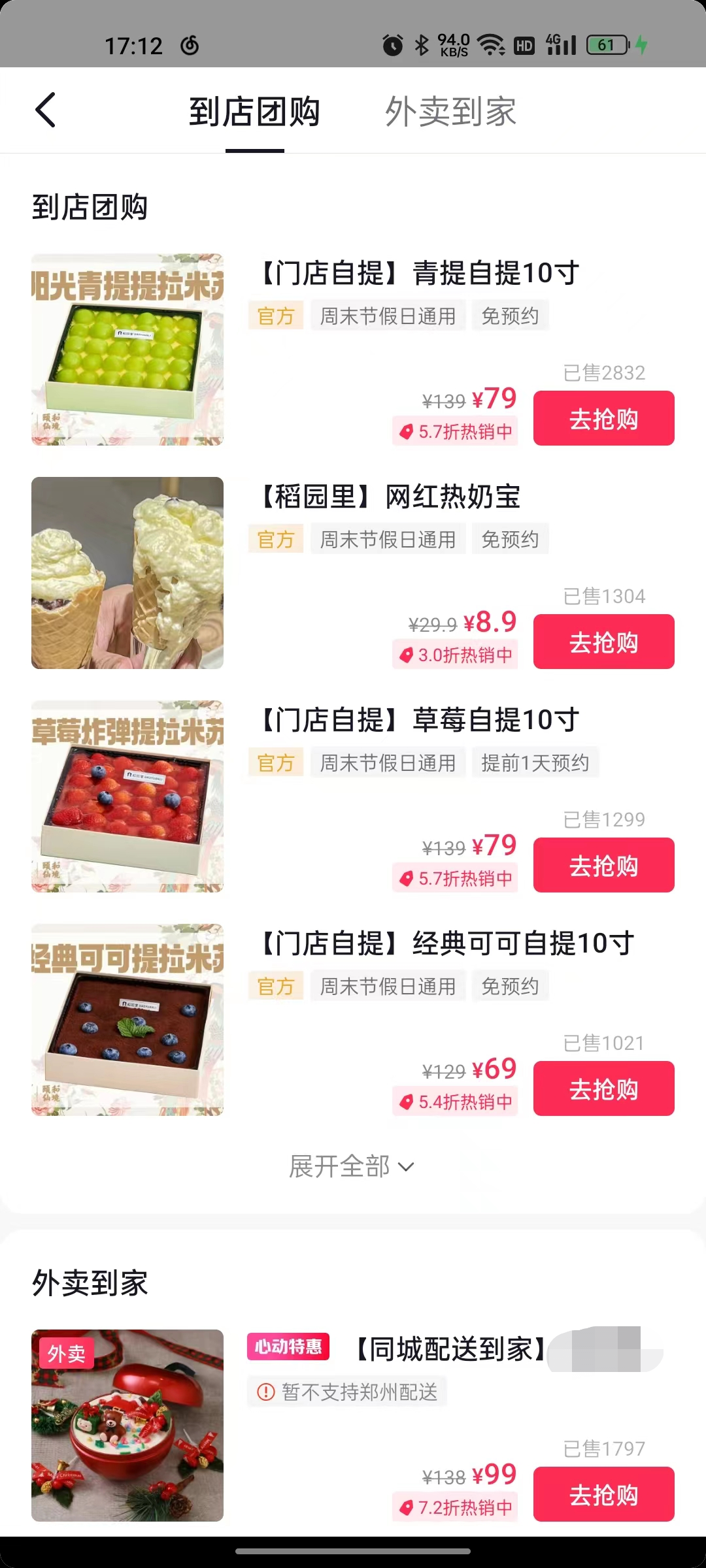Open the 青提自提10寸 cake picture

[127, 350]
